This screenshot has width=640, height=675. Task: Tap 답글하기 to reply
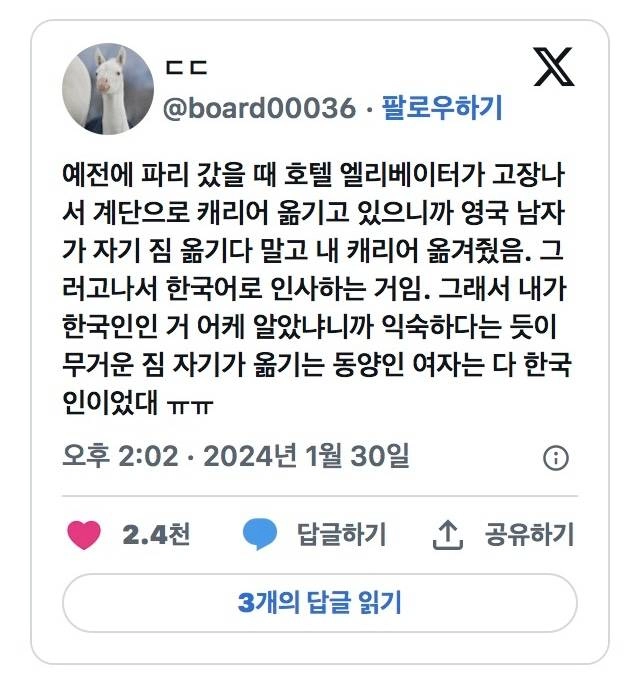315,535
